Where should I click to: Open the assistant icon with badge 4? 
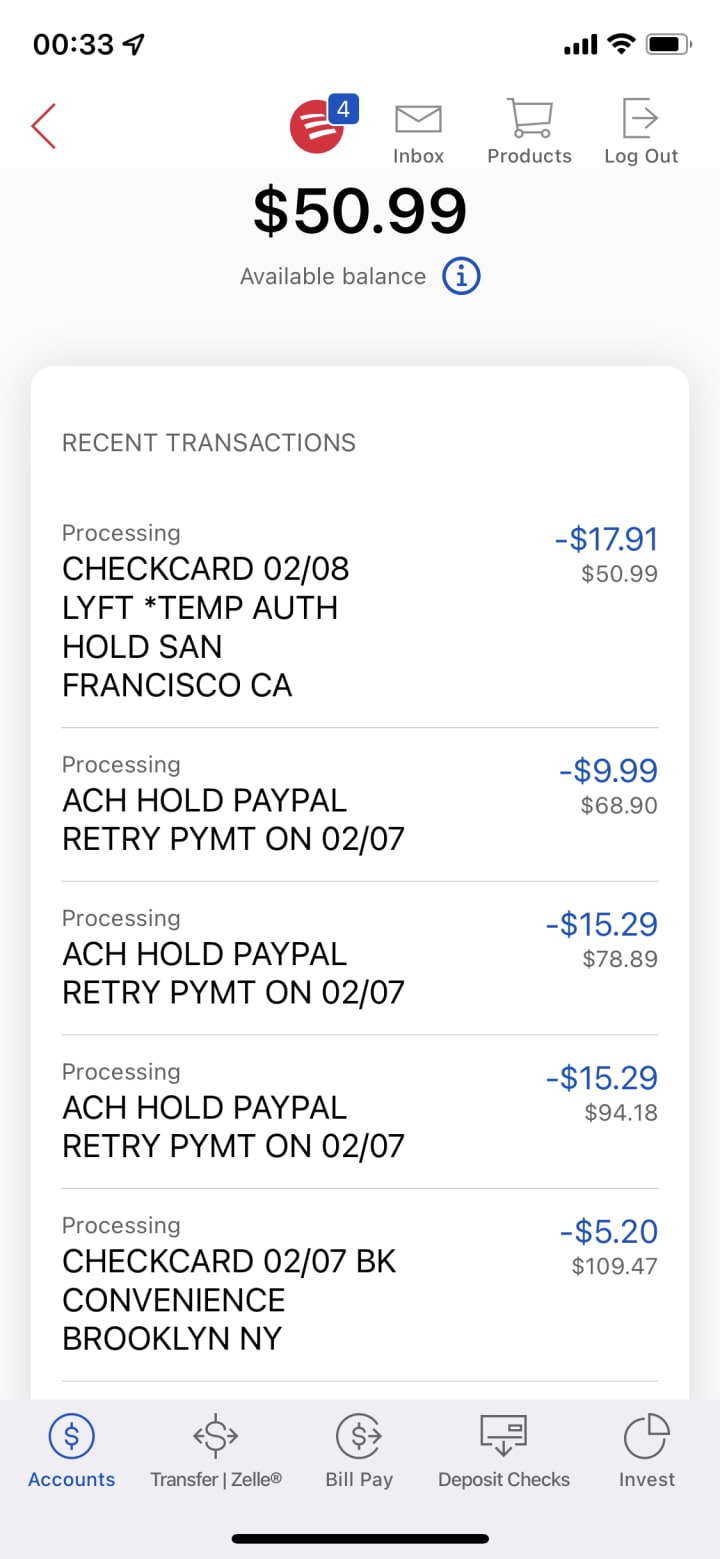[x=318, y=128]
